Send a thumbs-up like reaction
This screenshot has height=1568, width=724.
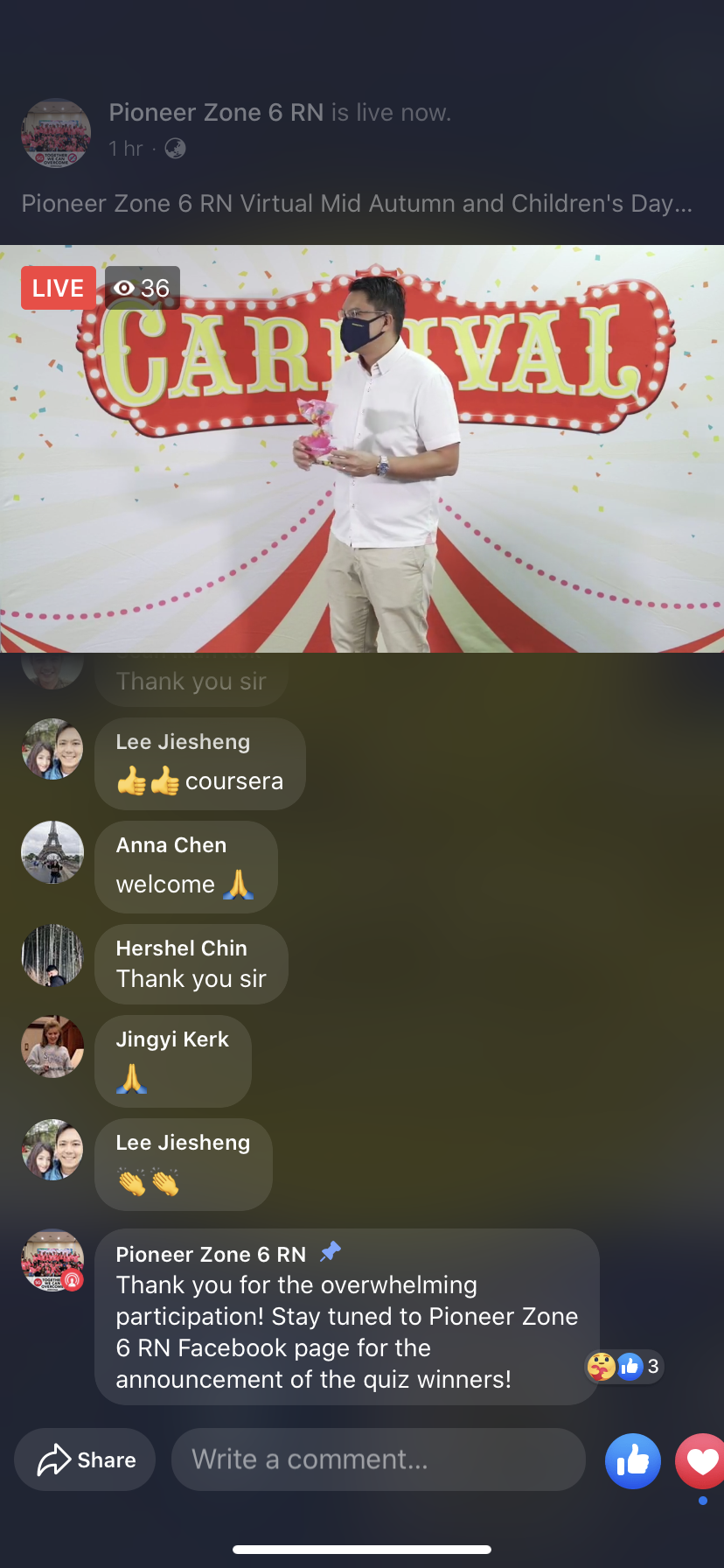click(632, 1460)
